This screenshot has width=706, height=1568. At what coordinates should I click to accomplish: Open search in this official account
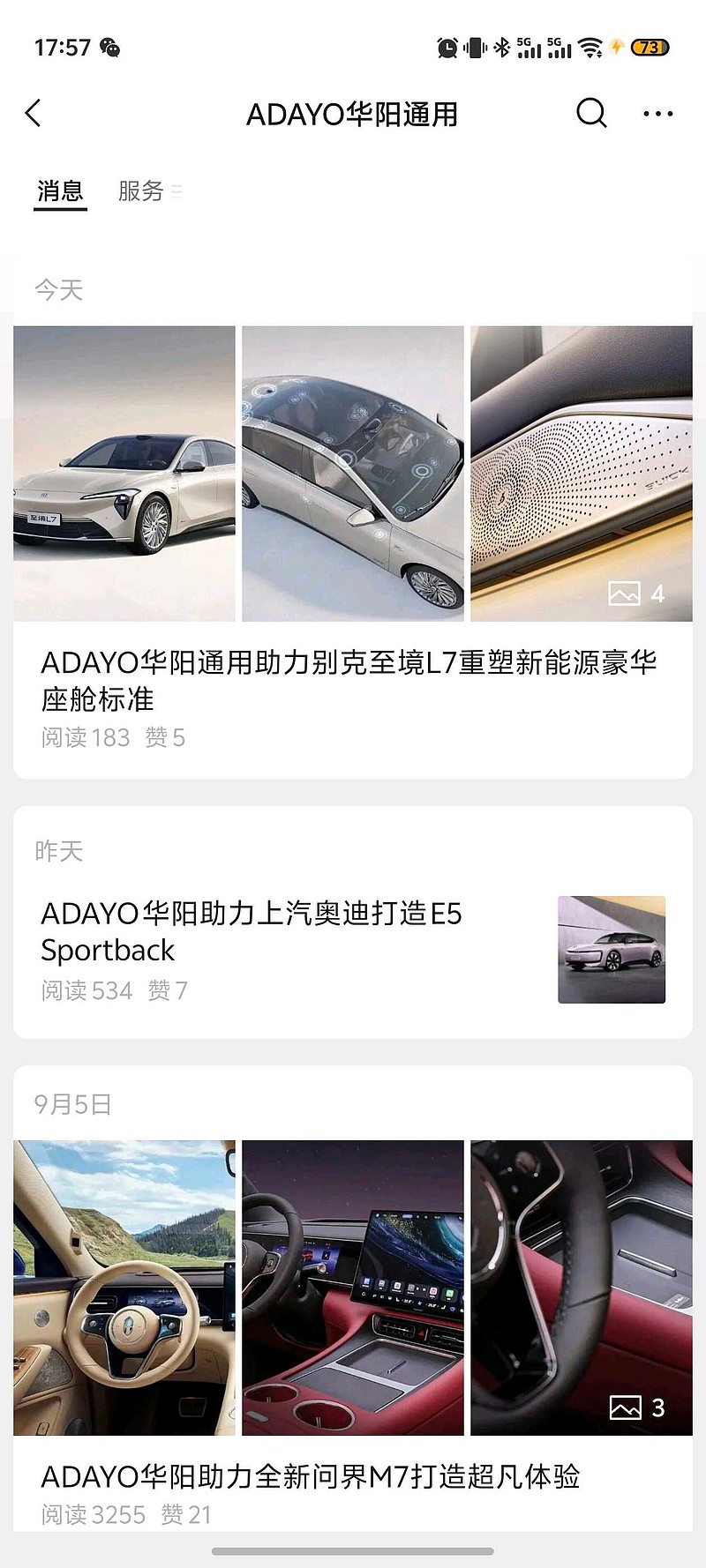tap(591, 114)
